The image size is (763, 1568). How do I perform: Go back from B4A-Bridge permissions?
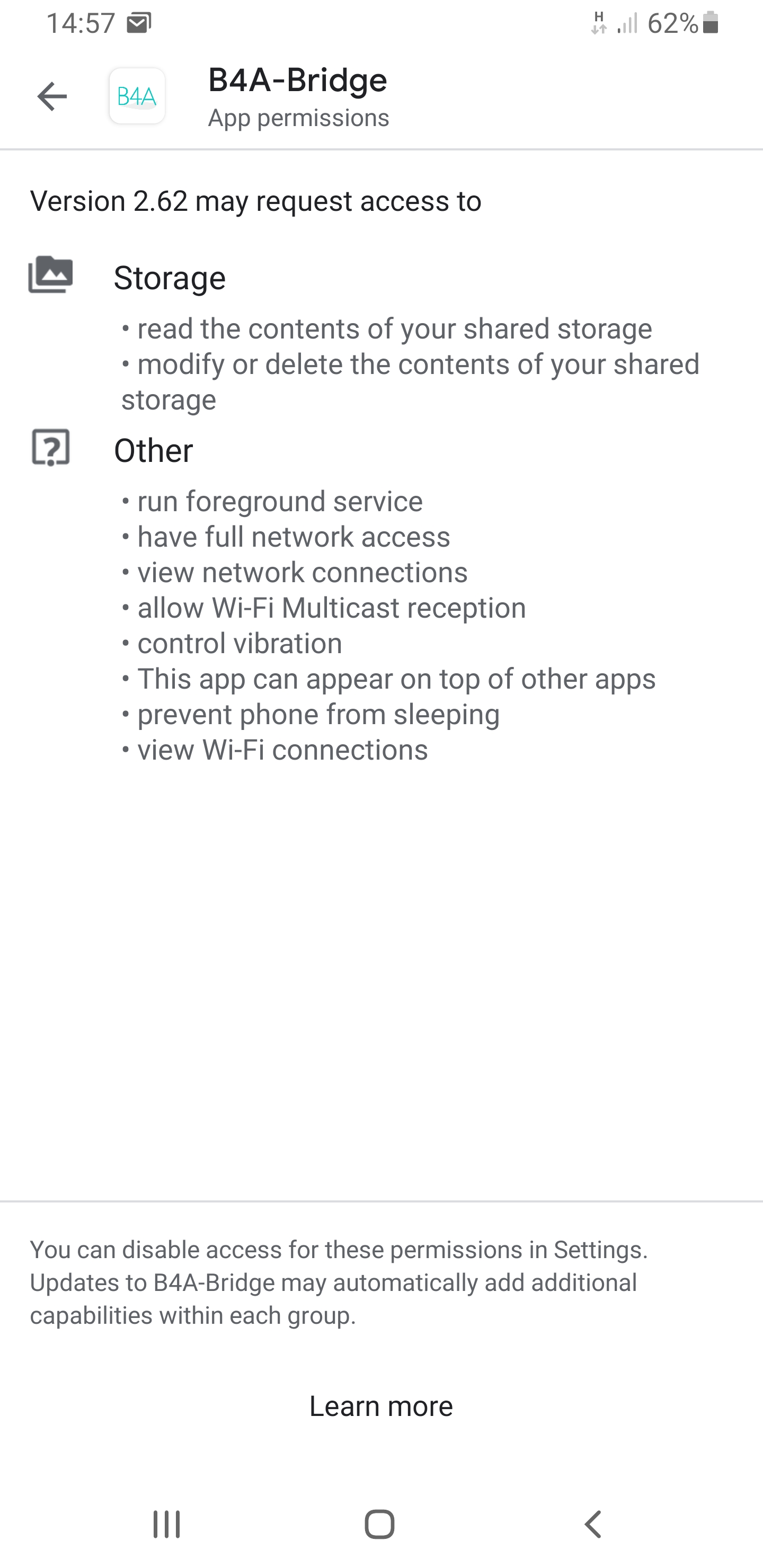click(x=52, y=97)
